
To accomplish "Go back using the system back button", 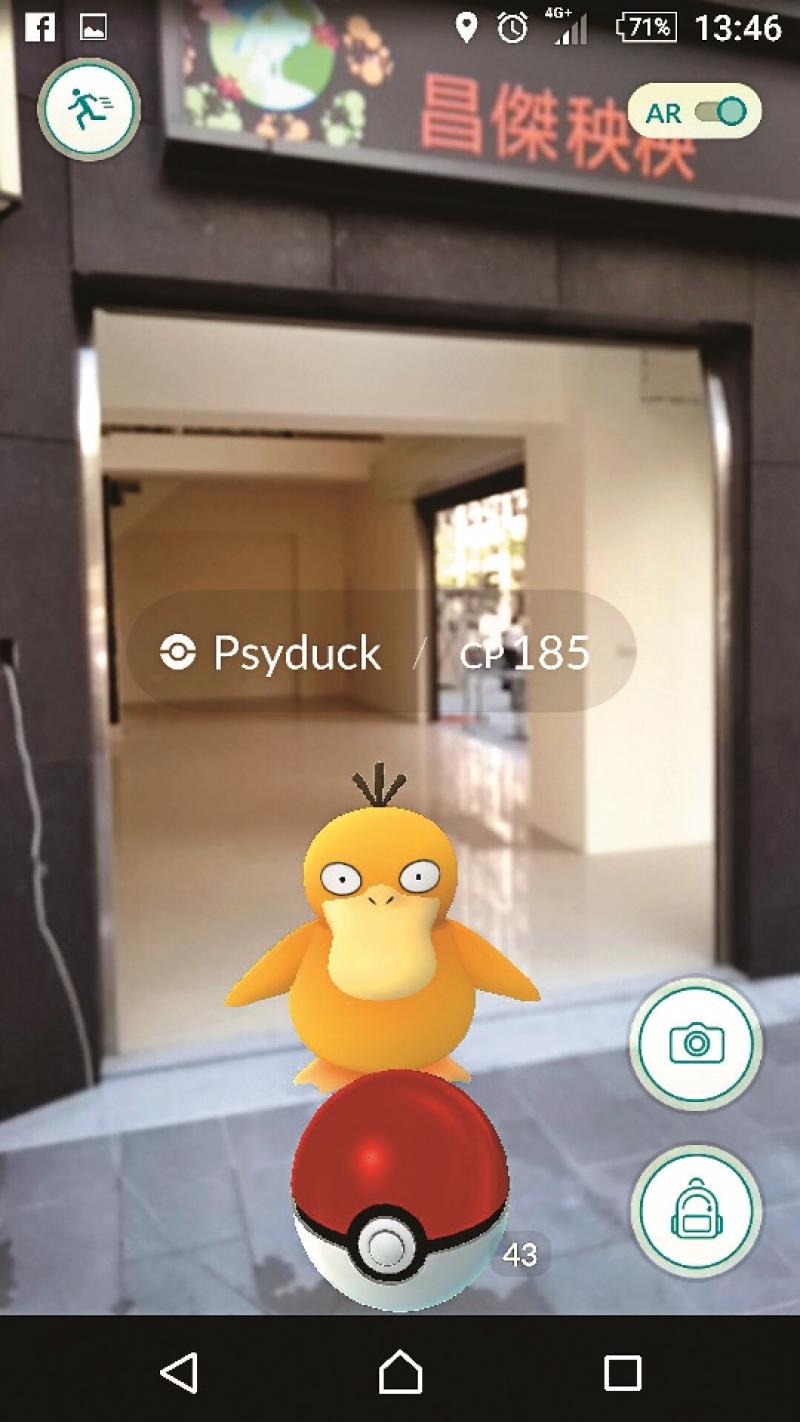I will 180,1372.
